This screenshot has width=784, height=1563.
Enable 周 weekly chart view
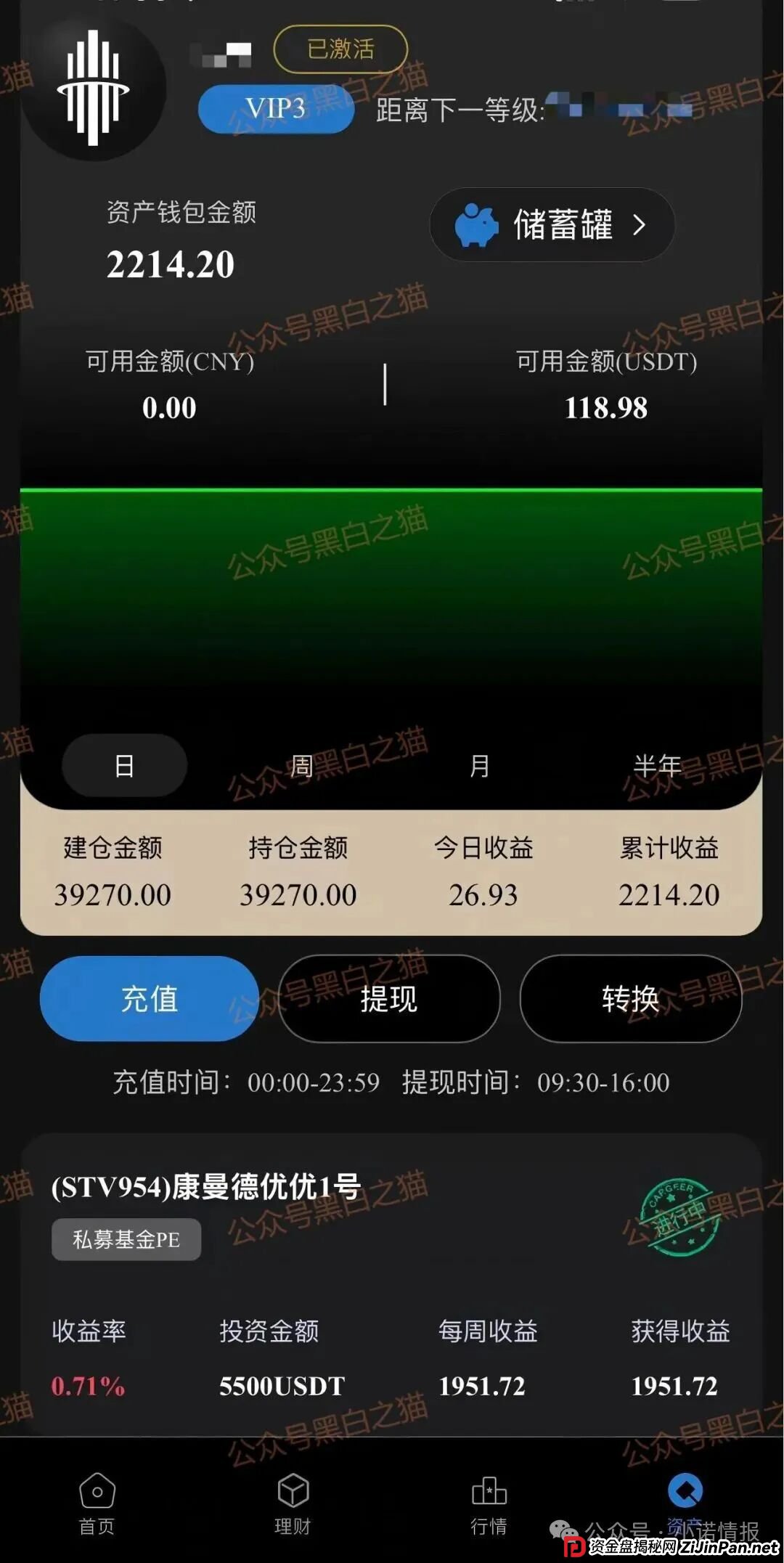coord(300,764)
